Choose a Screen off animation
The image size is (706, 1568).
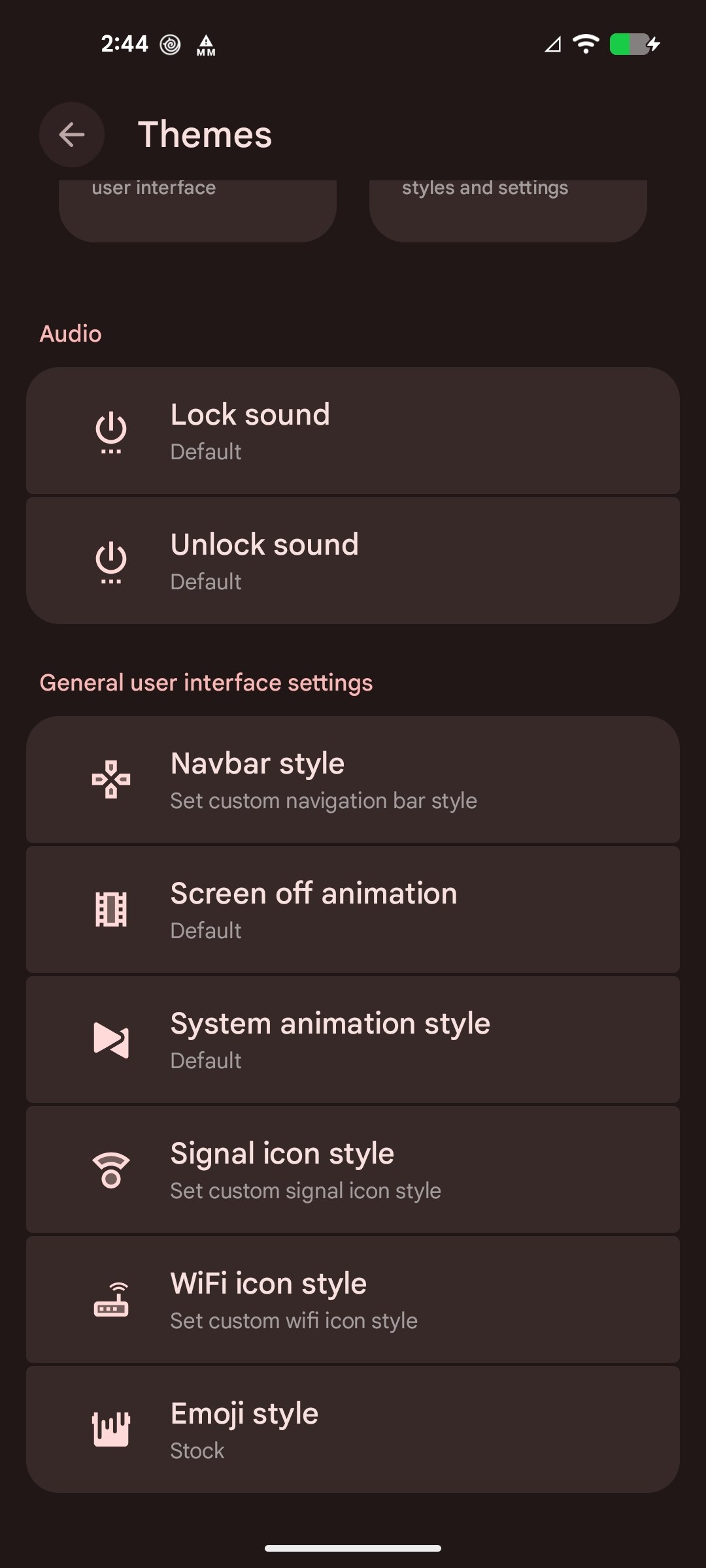pos(353,909)
